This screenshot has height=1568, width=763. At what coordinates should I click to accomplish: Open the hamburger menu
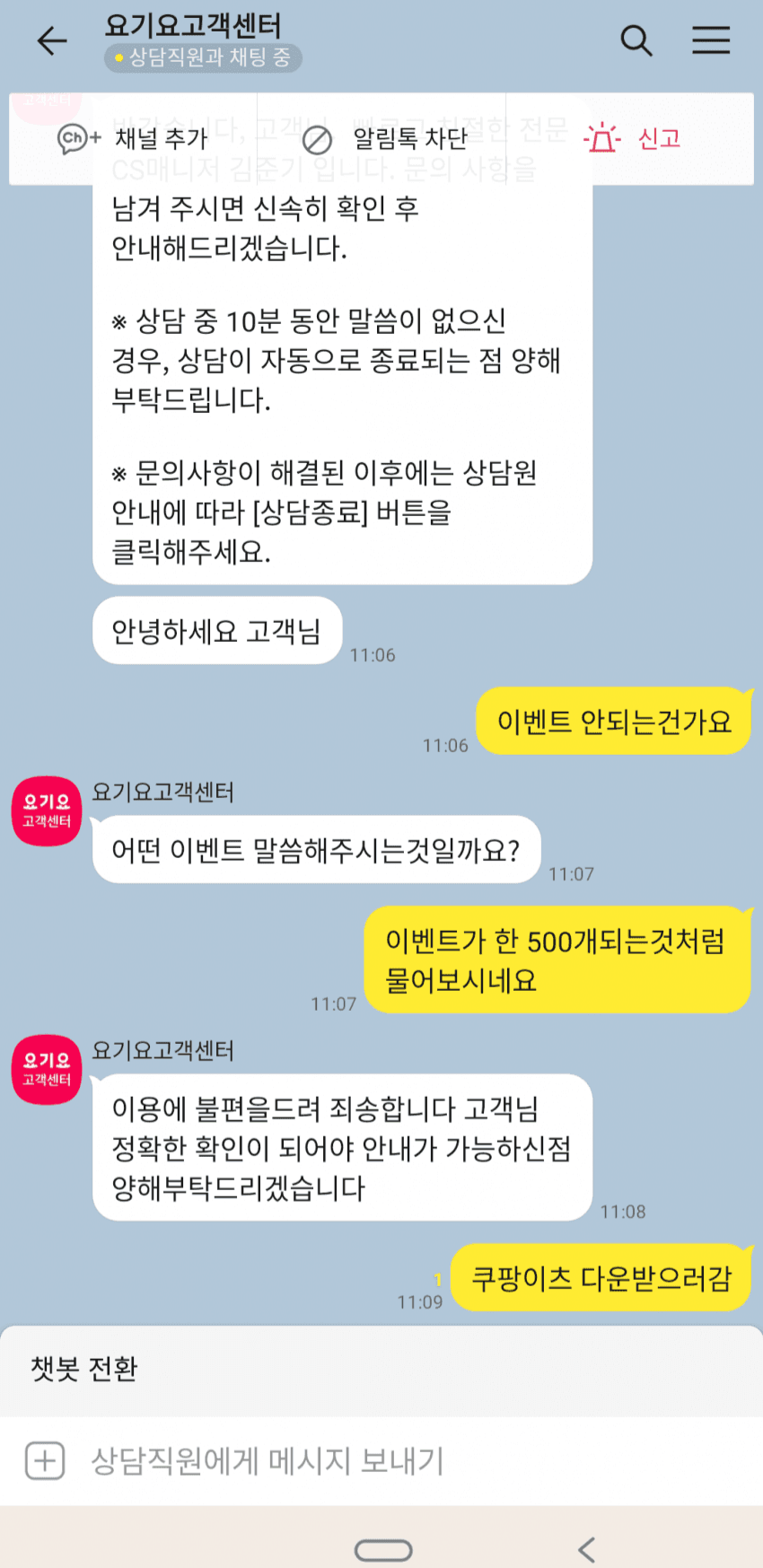click(710, 40)
